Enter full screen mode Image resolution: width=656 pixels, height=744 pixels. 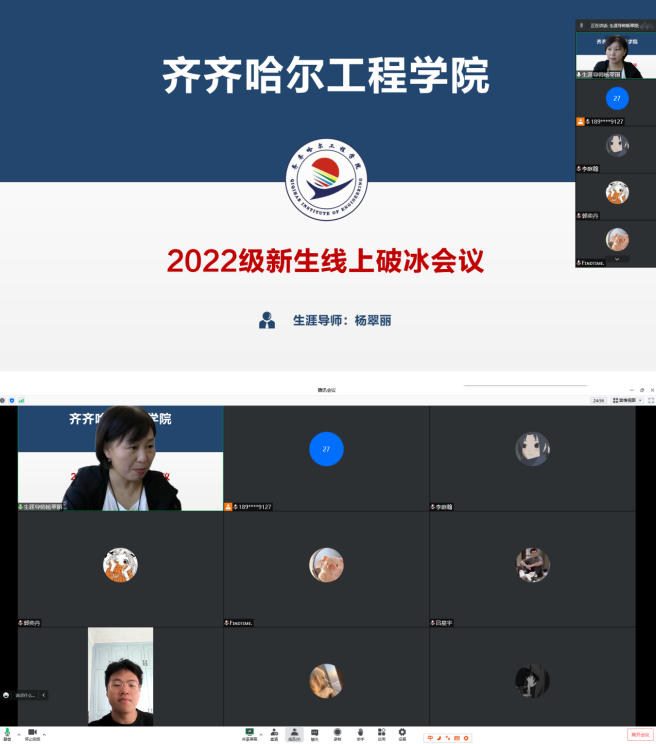[650, 400]
